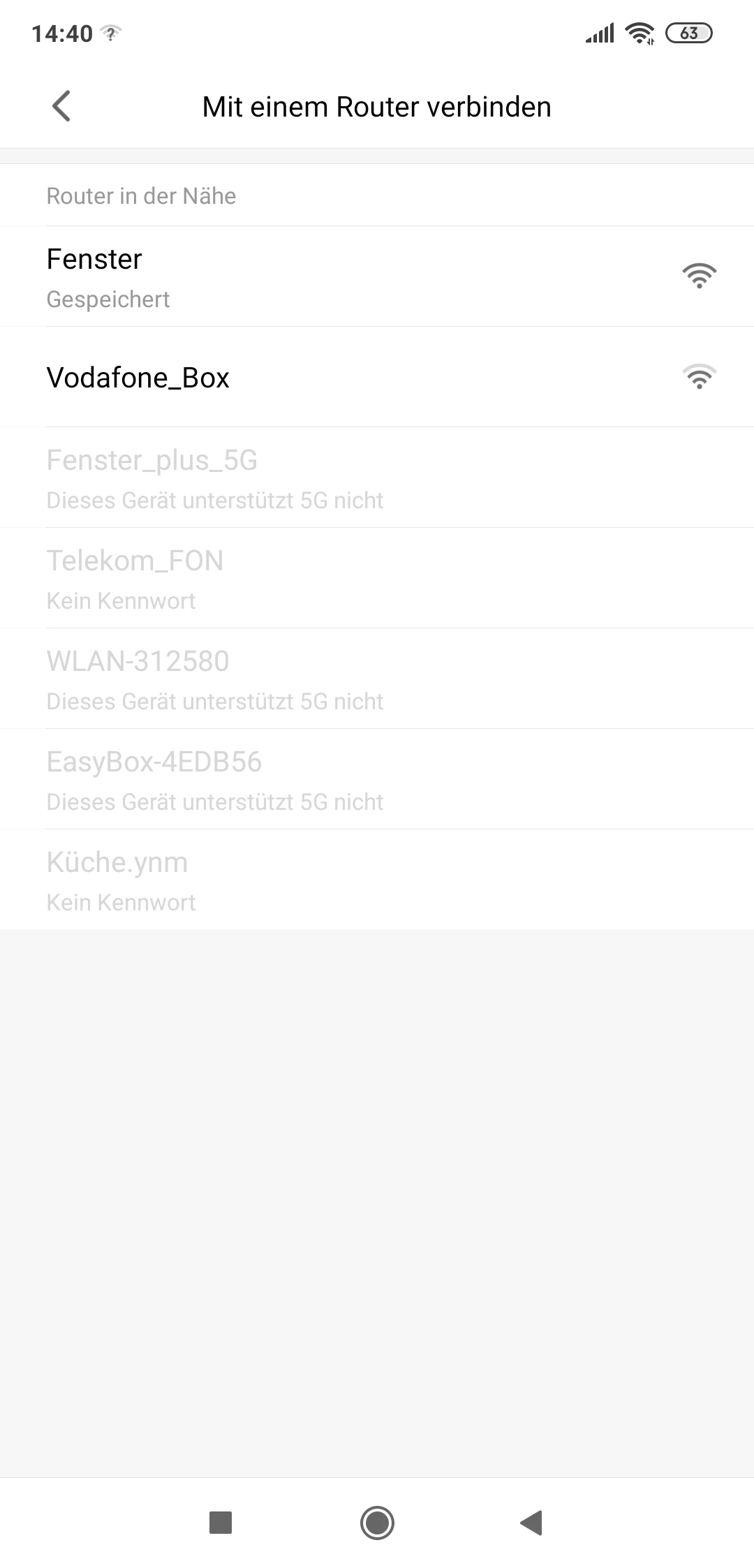Tap the greyed-out Fenster_plus_5G network
This screenshot has height=1568, width=754.
point(377,478)
